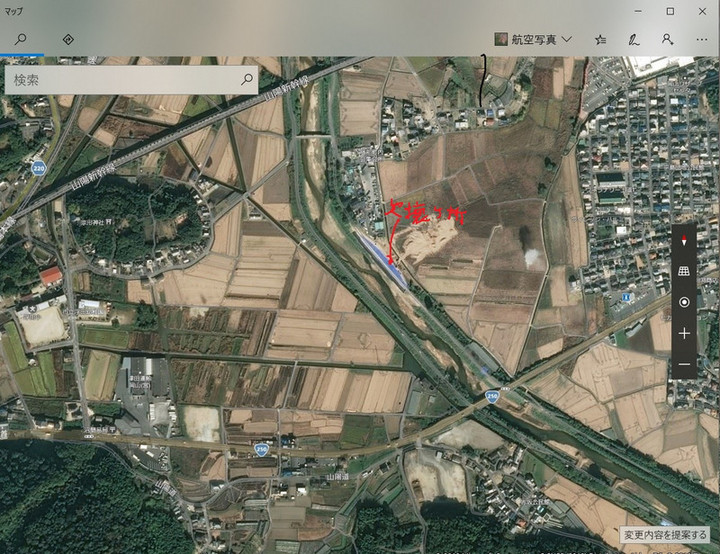Image resolution: width=720 pixels, height=554 pixels.
Task: Switch to the directions tab
Action: click(x=68, y=39)
